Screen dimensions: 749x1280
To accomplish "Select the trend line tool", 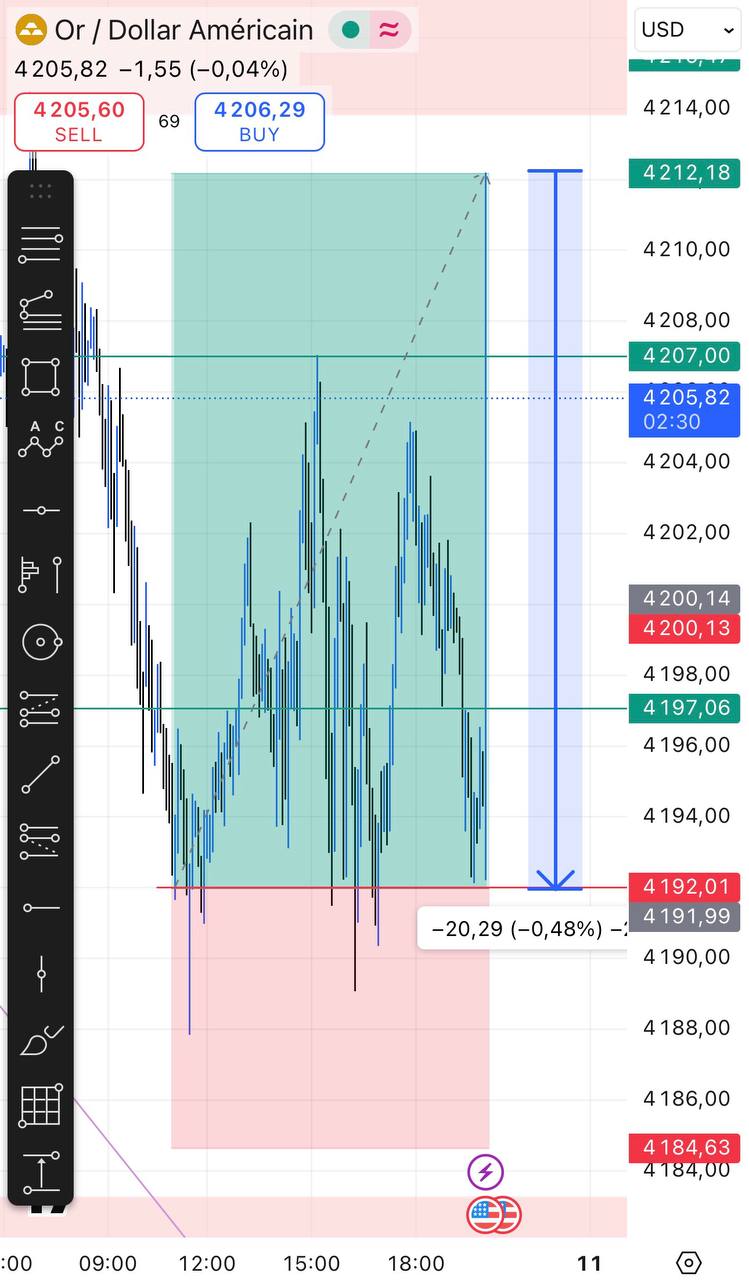I will pyautogui.click(x=40, y=775).
